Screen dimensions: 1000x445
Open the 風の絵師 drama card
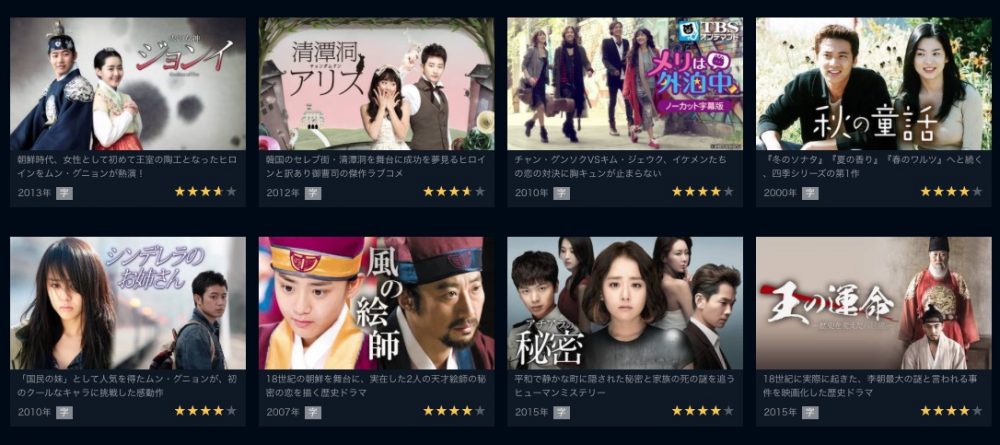click(376, 303)
